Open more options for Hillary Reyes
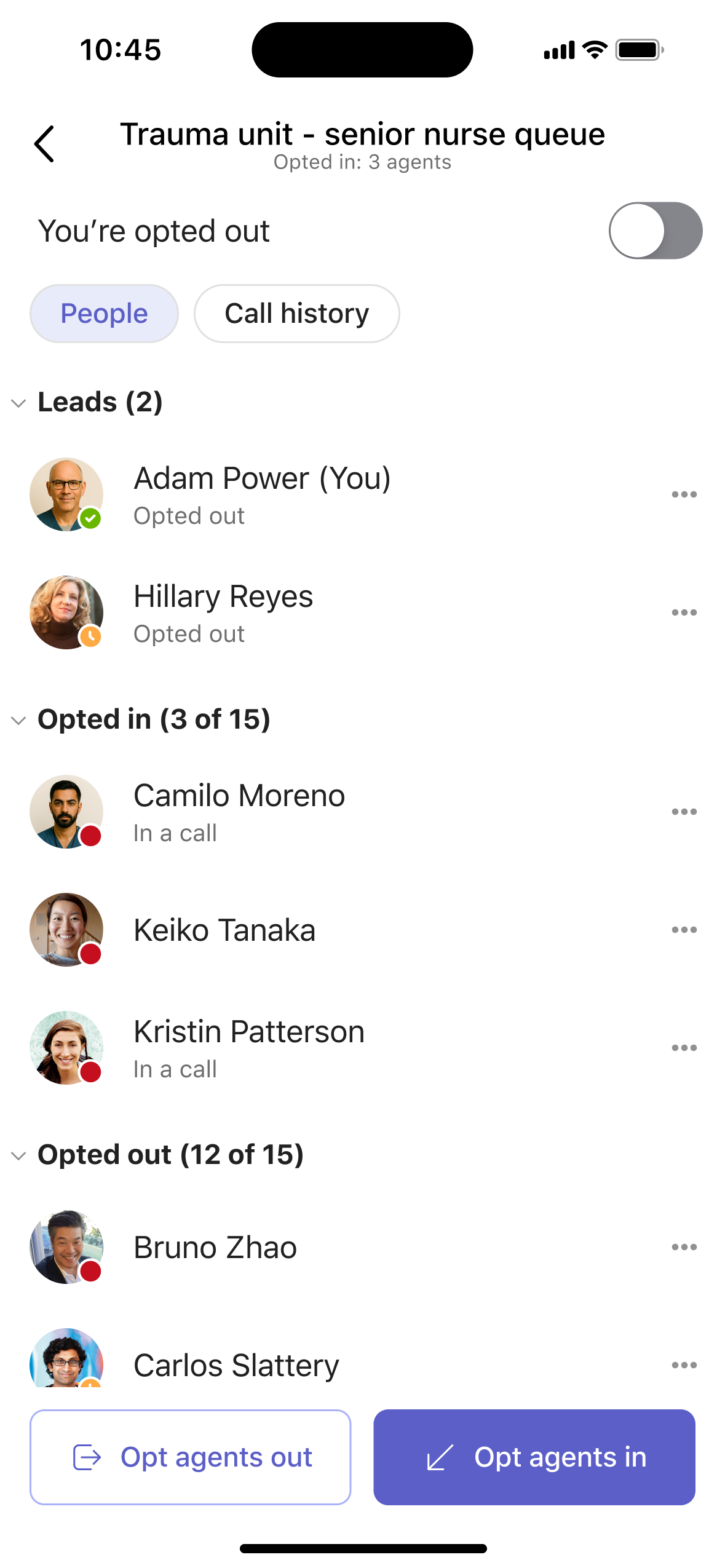Image resolution: width=725 pixels, height=1568 pixels. (684, 612)
